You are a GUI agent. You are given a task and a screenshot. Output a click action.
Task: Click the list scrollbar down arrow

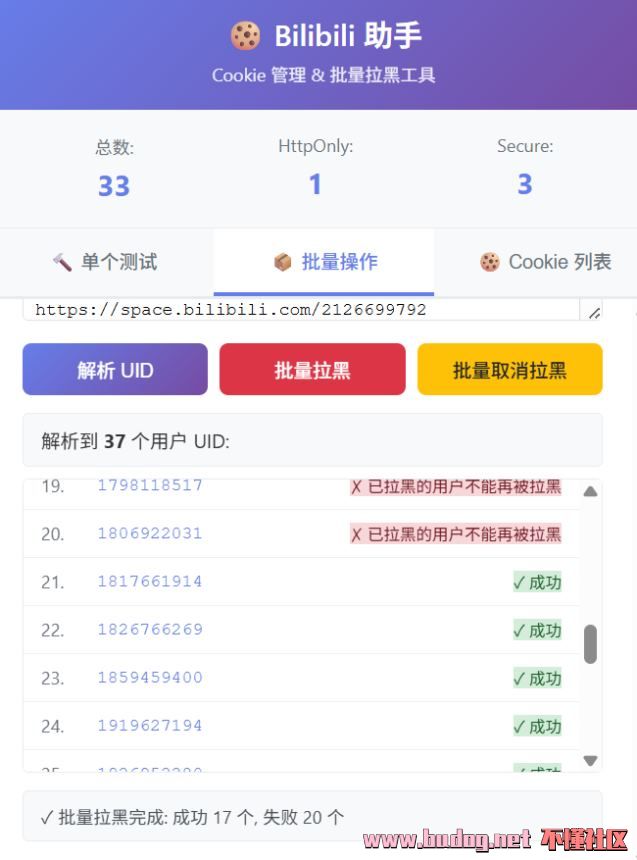point(590,760)
